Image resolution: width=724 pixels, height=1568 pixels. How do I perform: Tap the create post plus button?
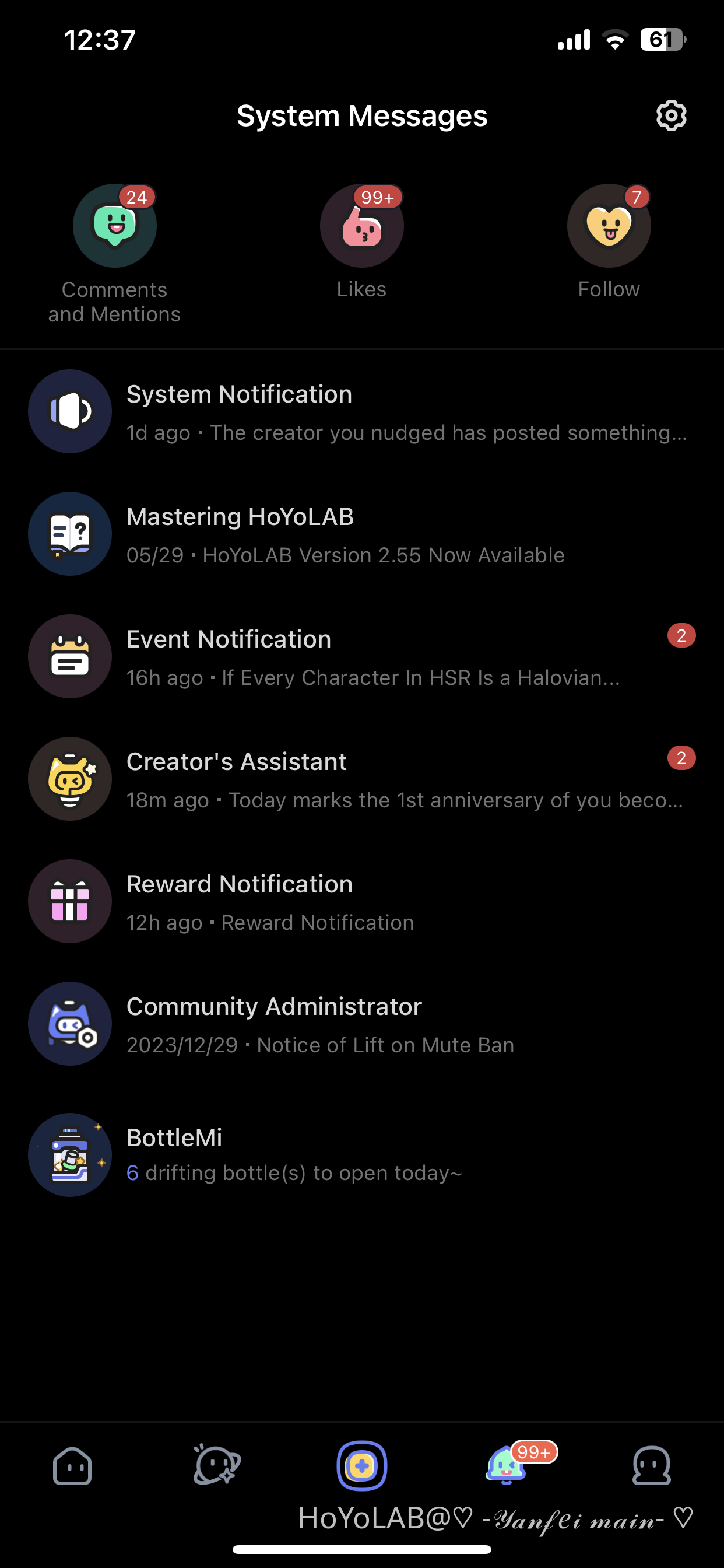pos(361,1466)
